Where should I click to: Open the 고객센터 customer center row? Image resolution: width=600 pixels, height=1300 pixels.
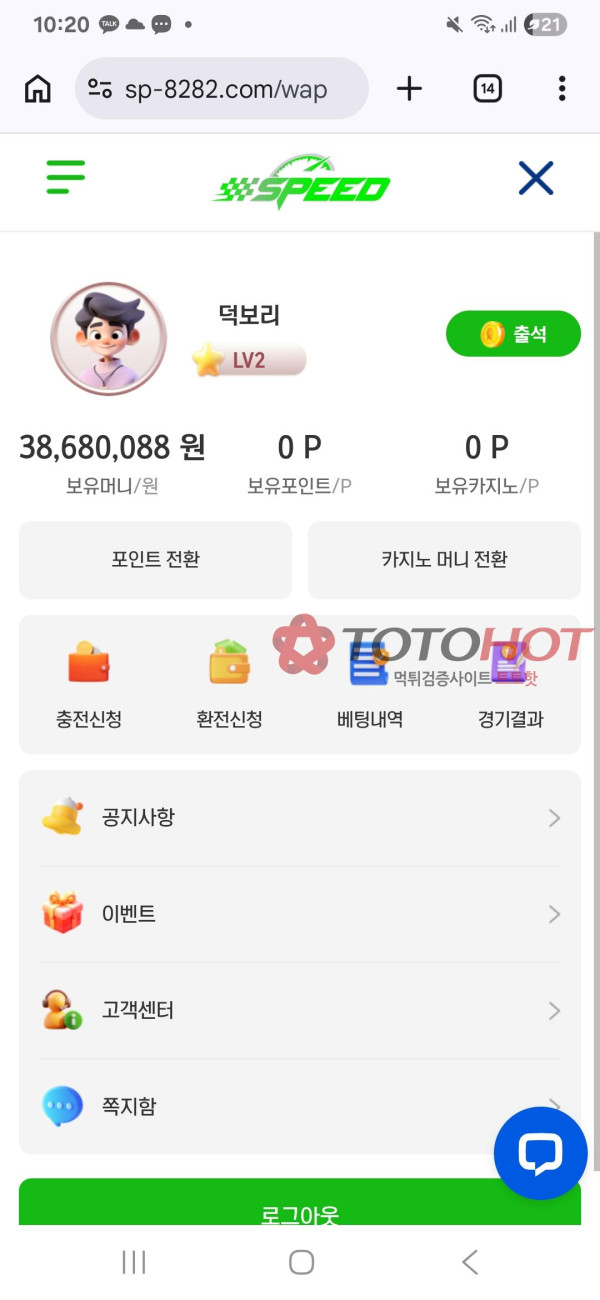[x=300, y=1011]
